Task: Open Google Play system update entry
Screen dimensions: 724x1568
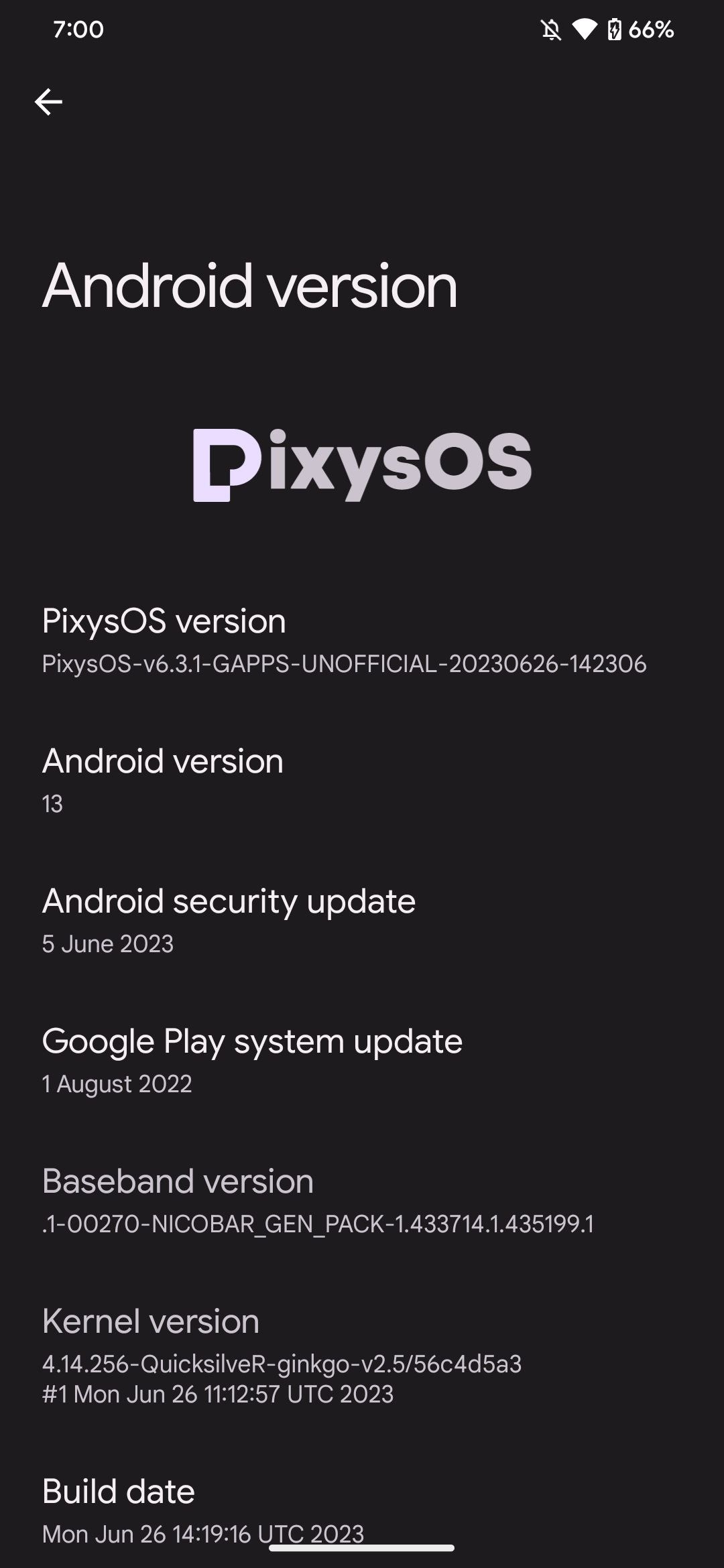Action: 251,1061
